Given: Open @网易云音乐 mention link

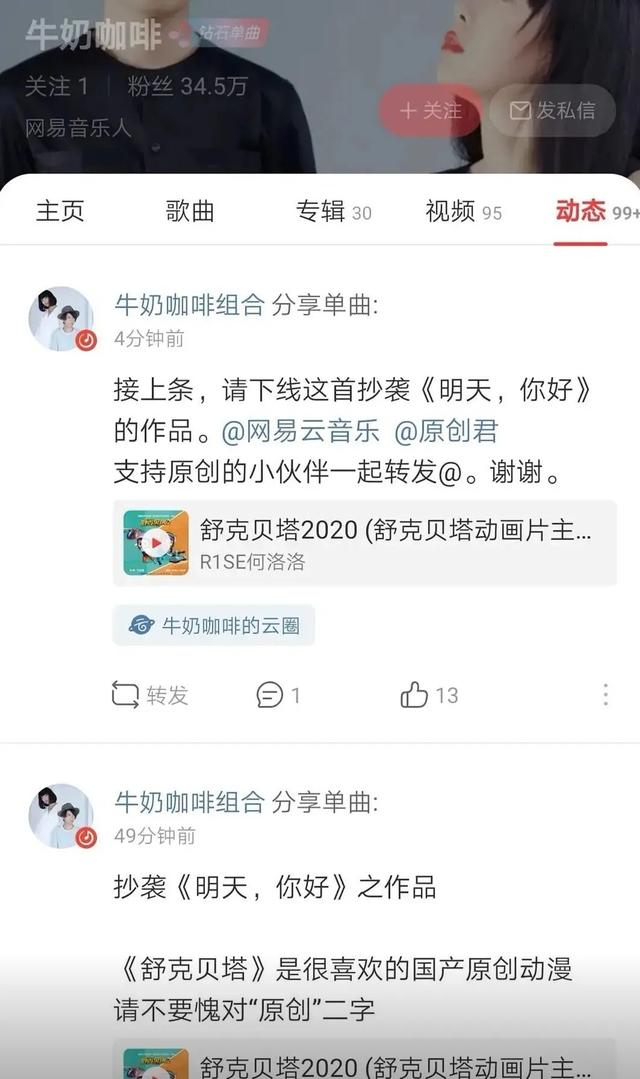Looking at the screenshot, I should [300, 432].
